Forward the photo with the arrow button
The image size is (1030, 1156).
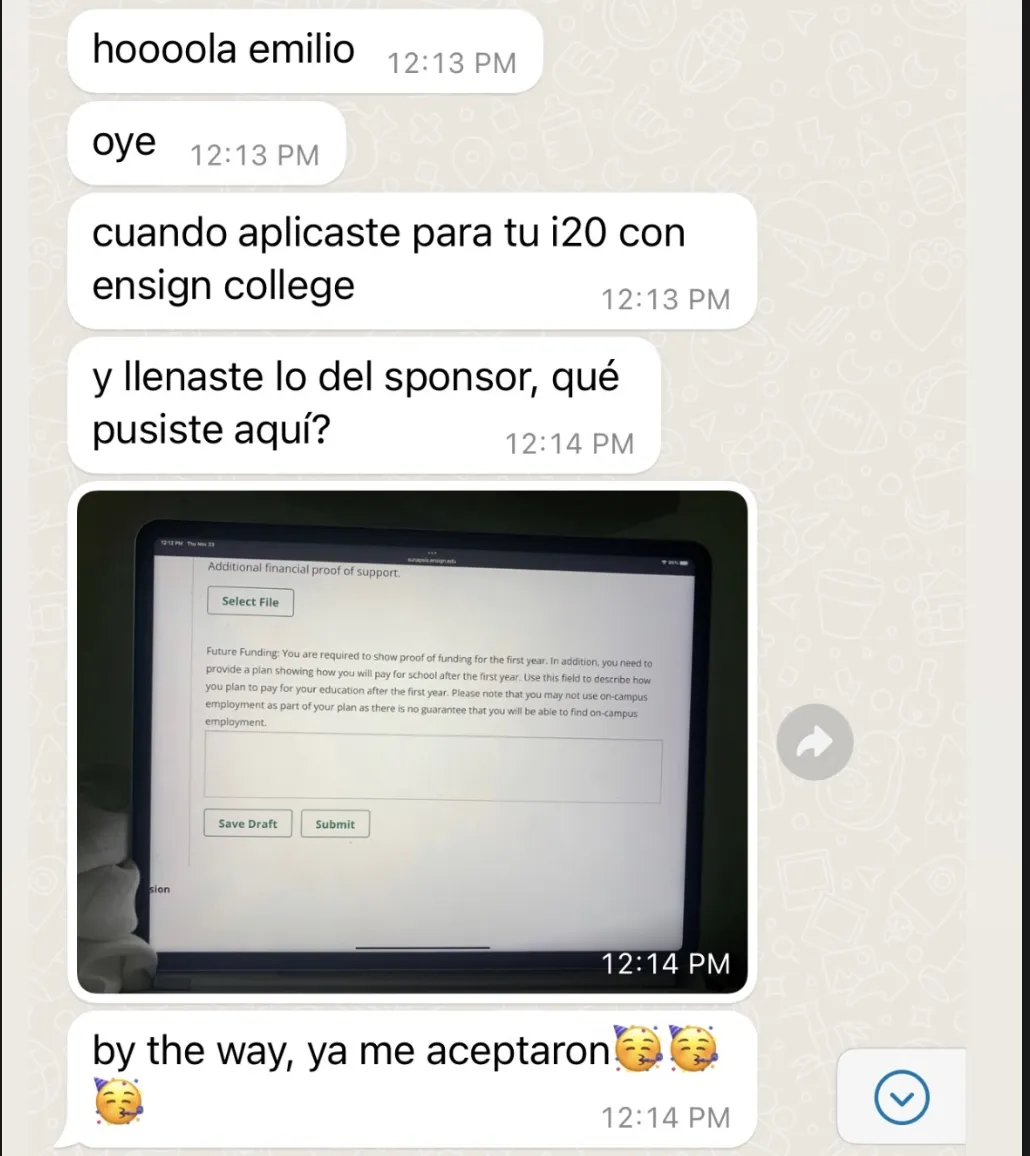point(815,742)
